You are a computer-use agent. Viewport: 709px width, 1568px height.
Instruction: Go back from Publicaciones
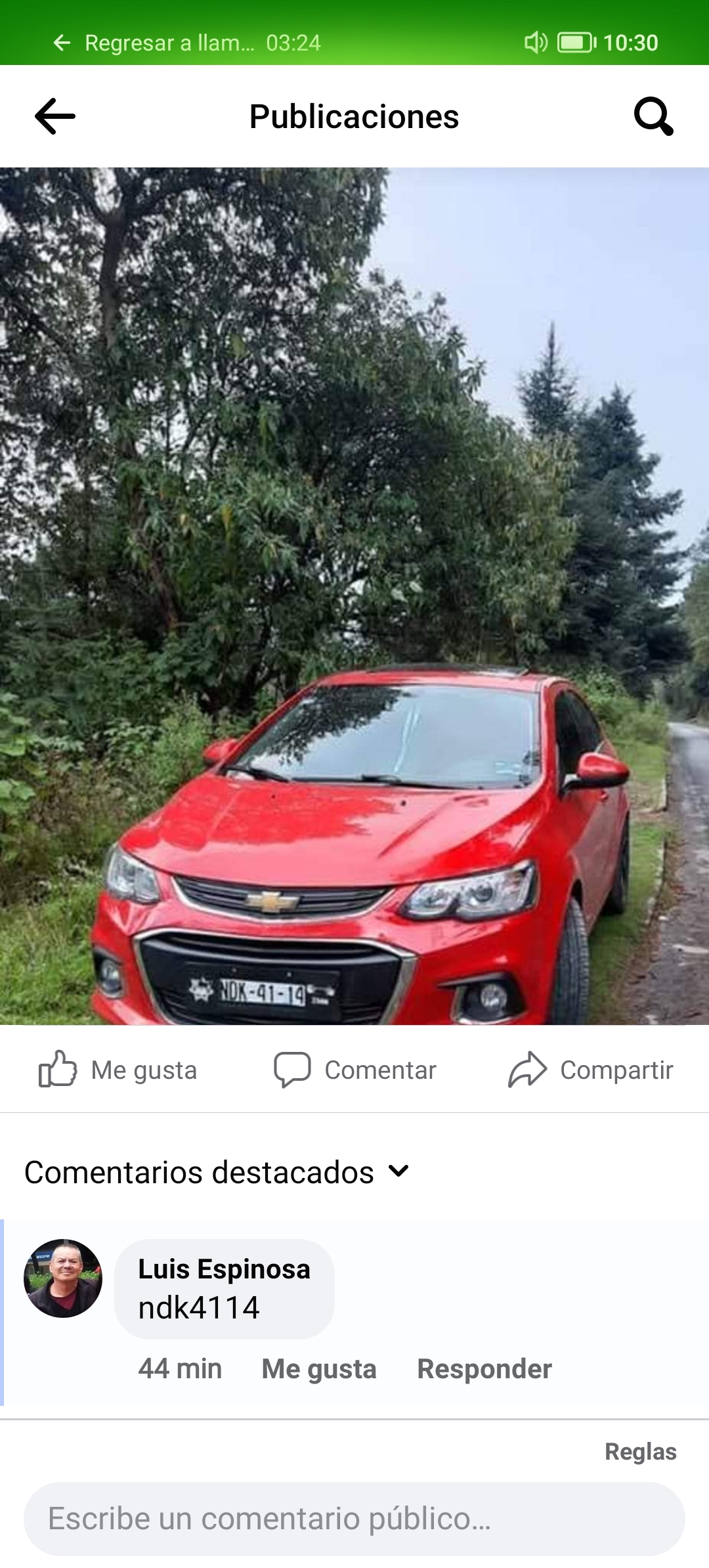(55, 116)
